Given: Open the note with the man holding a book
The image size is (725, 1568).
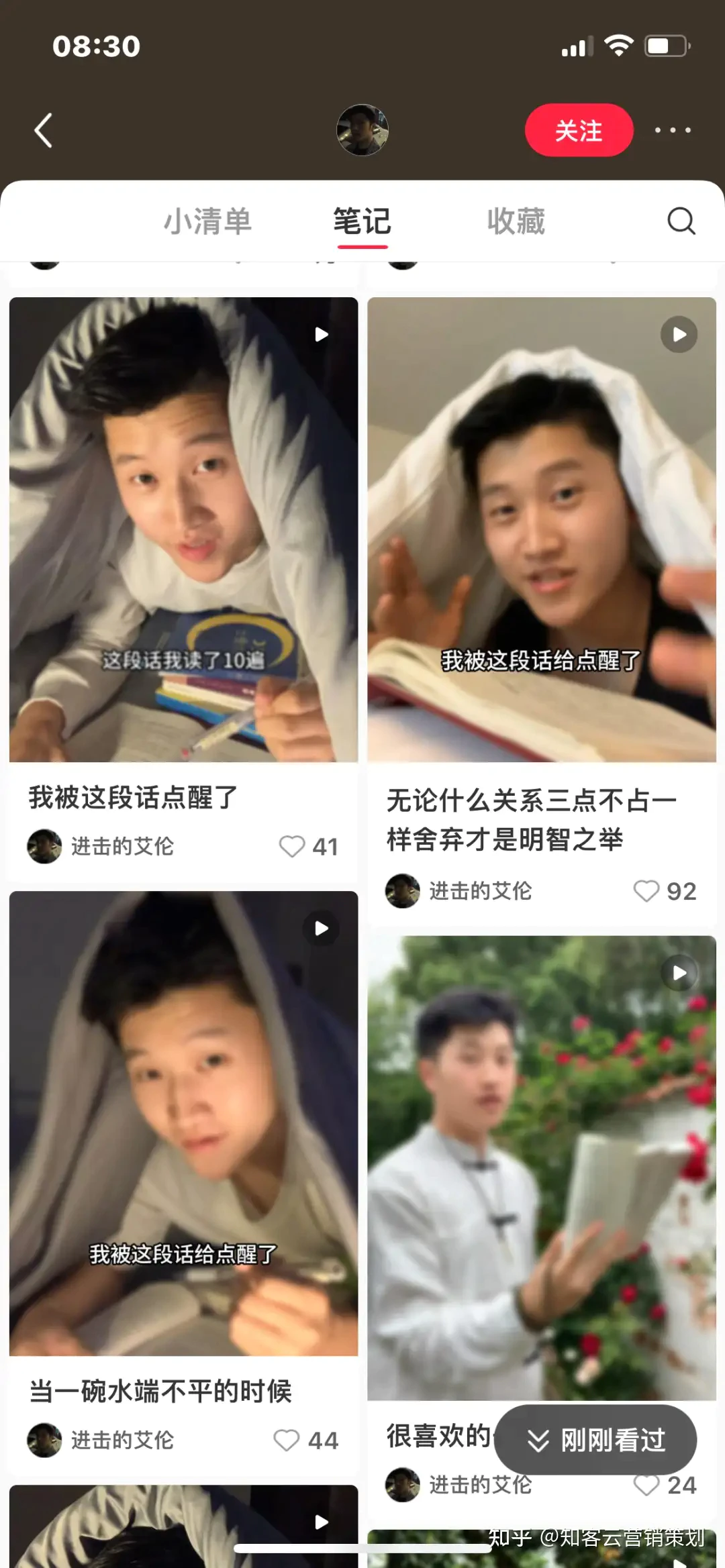Looking at the screenshot, I should [541, 1167].
